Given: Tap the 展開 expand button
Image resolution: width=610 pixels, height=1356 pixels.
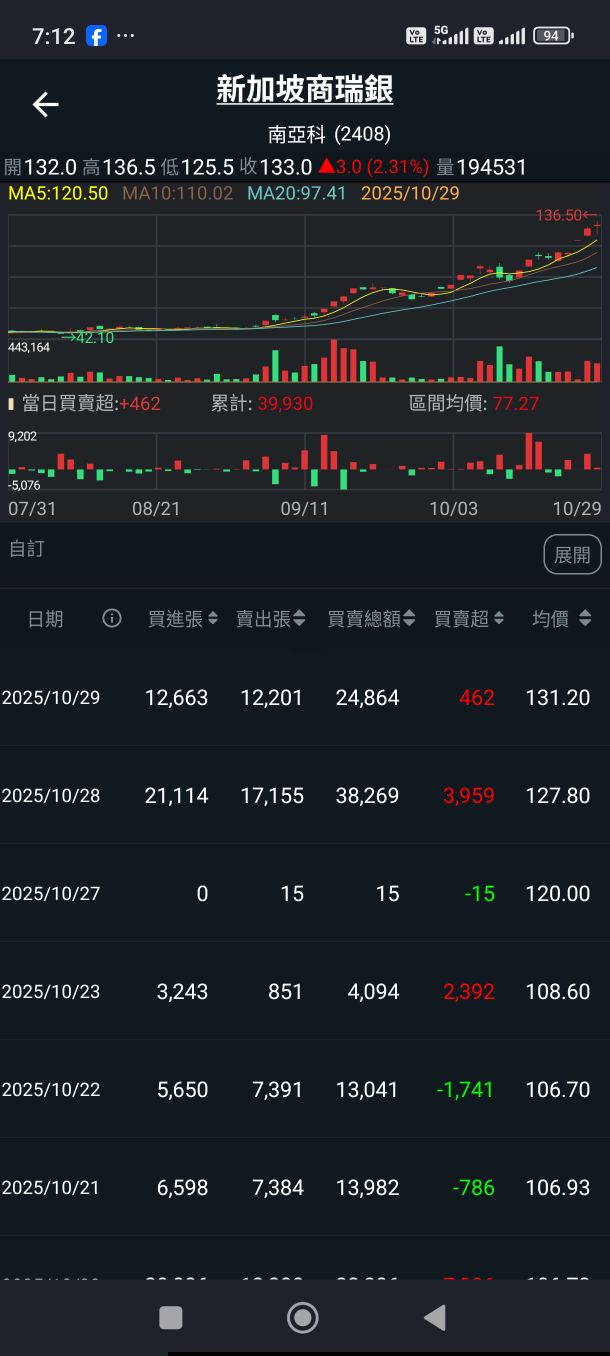Looking at the screenshot, I should pos(572,555).
